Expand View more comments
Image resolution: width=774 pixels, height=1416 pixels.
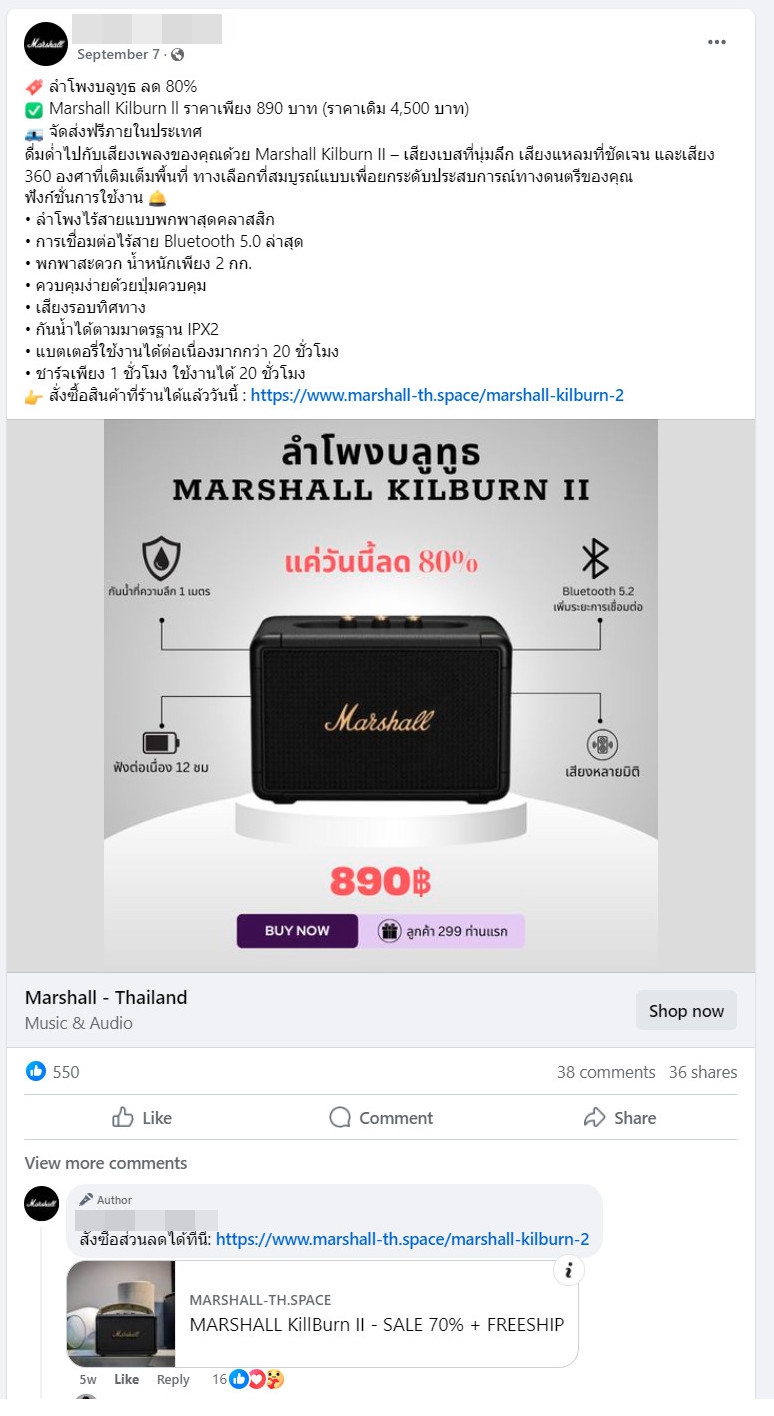[106, 1163]
